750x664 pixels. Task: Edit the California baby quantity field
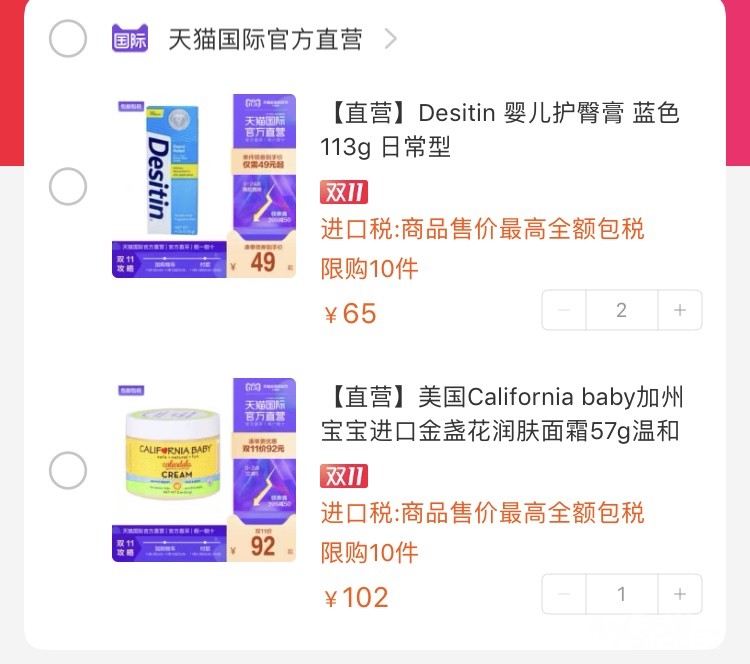pyautogui.click(x=621, y=594)
